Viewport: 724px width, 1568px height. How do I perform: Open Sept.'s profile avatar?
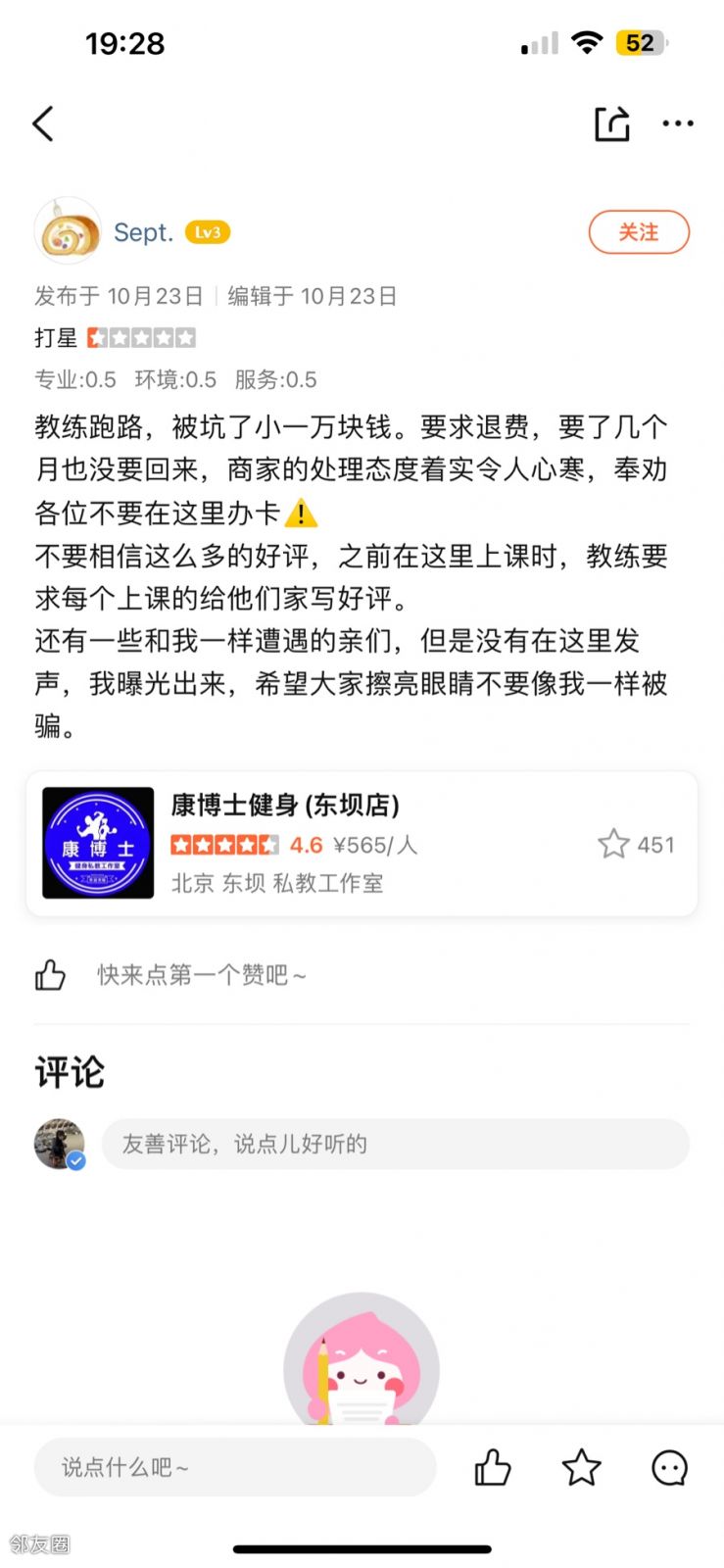[x=68, y=232]
